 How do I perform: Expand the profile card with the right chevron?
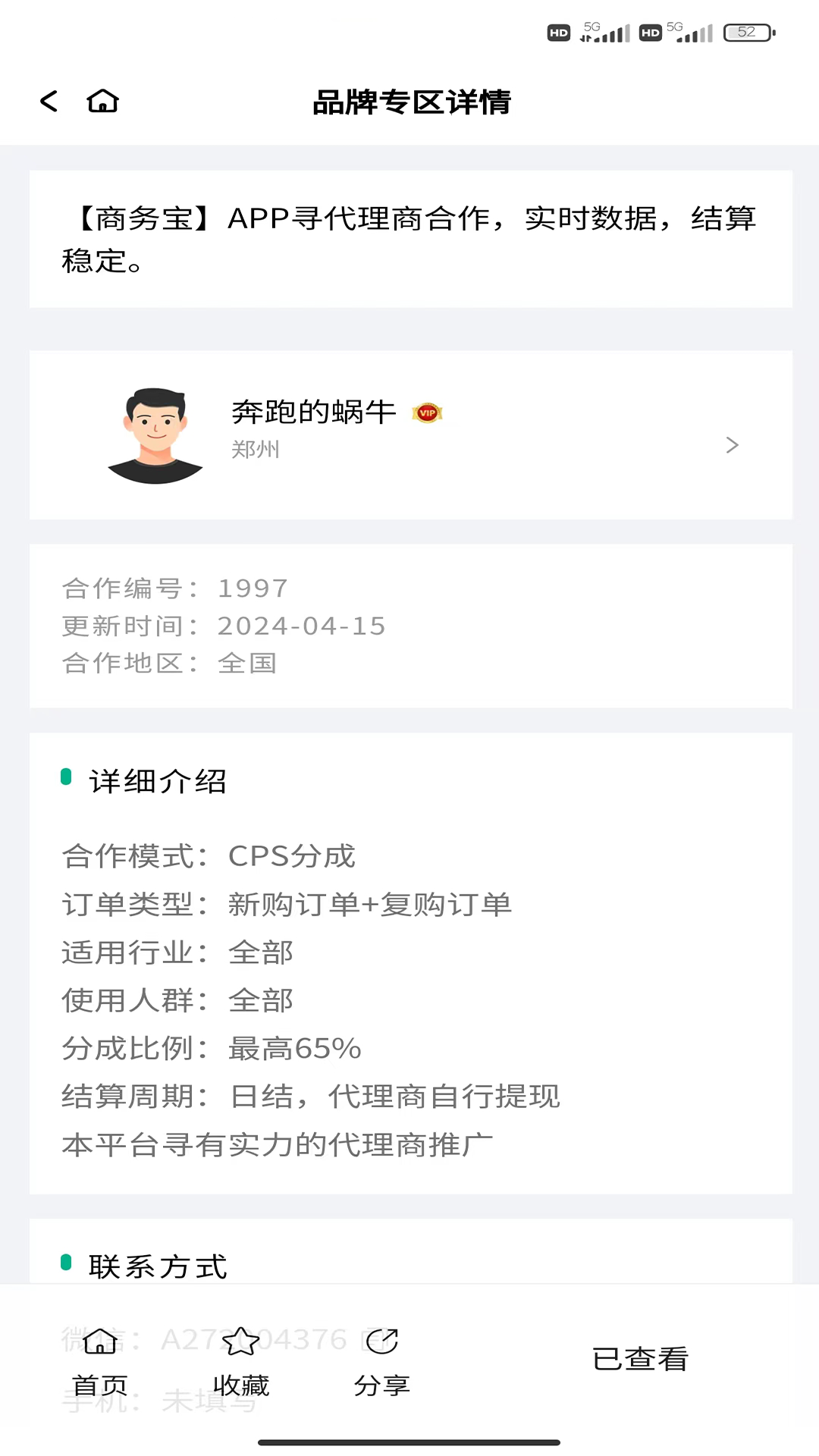(732, 446)
